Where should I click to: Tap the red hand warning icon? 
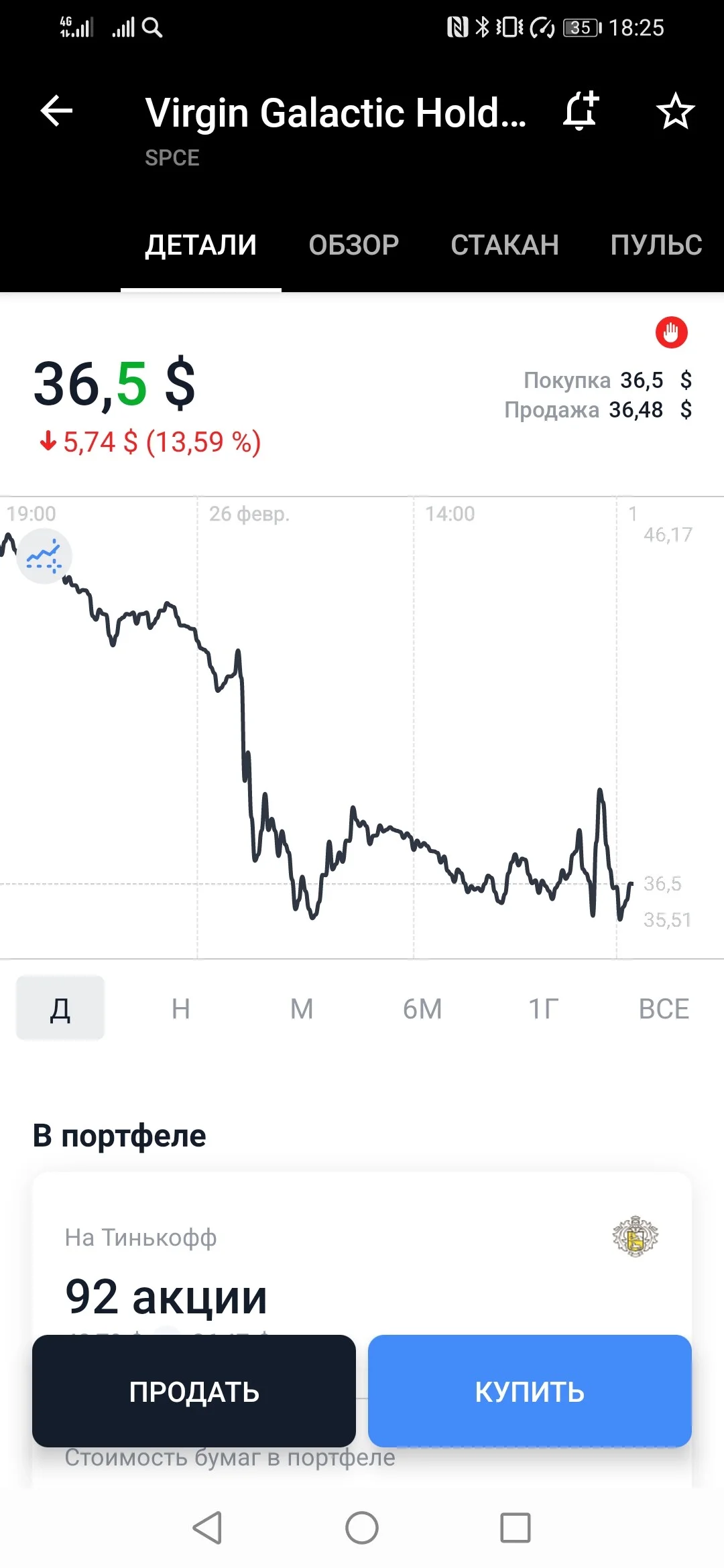coord(672,332)
